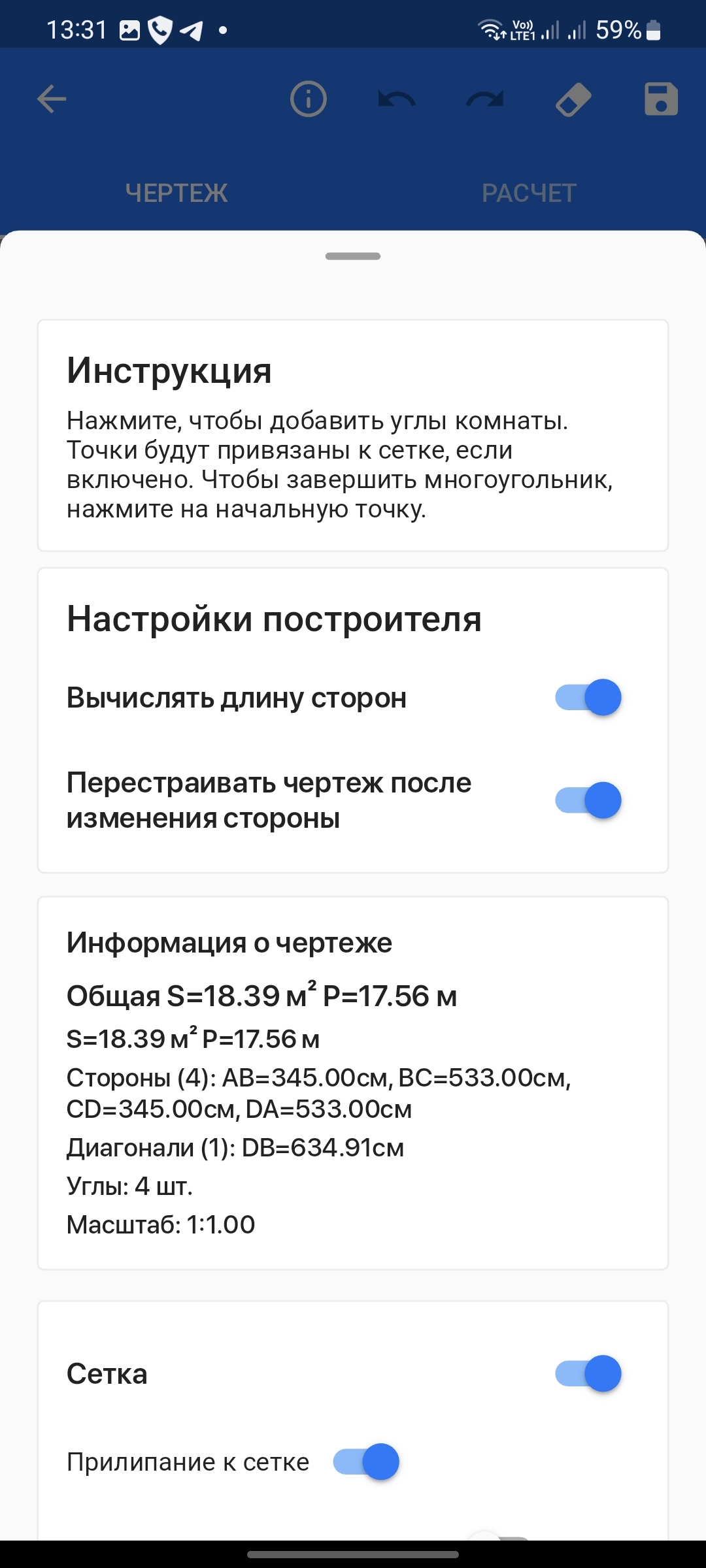Viewport: 706px width, 1568px height.
Task: Switch to the РАСЧЕТ tab
Action: pyautogui.click(x=529, y=193)
